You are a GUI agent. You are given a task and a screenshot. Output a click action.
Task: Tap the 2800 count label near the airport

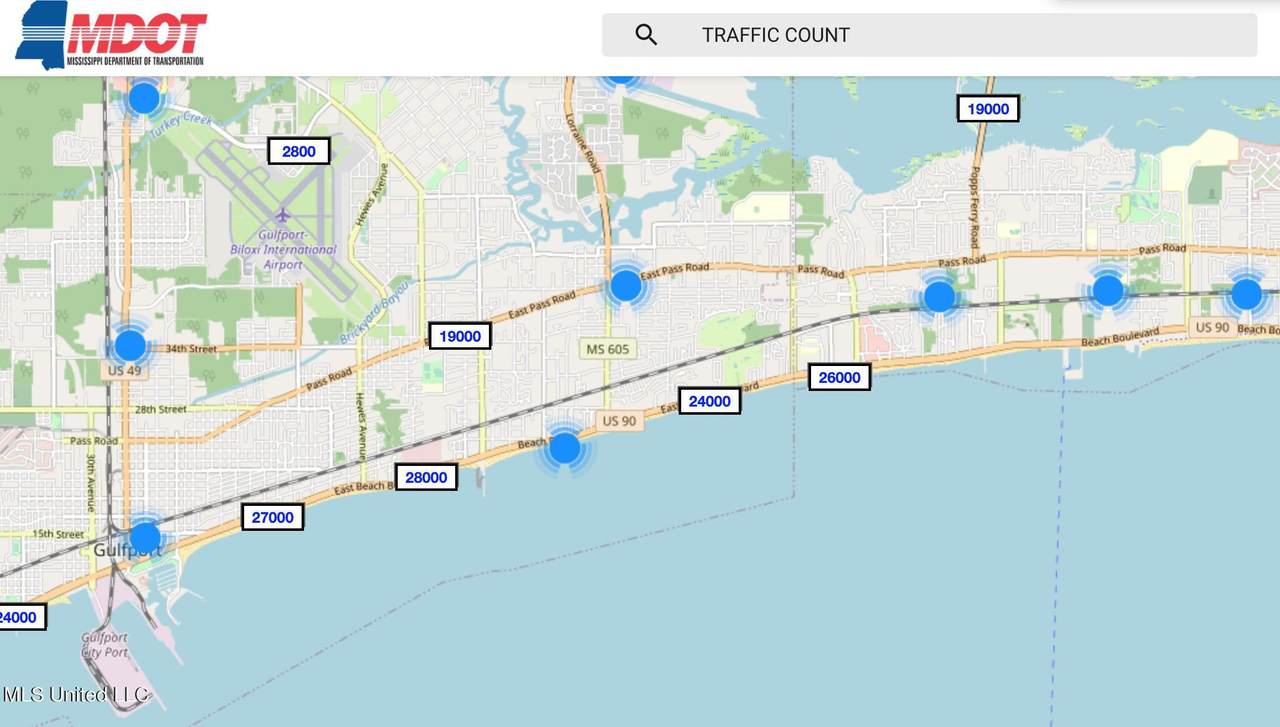[x=298, y=152]
